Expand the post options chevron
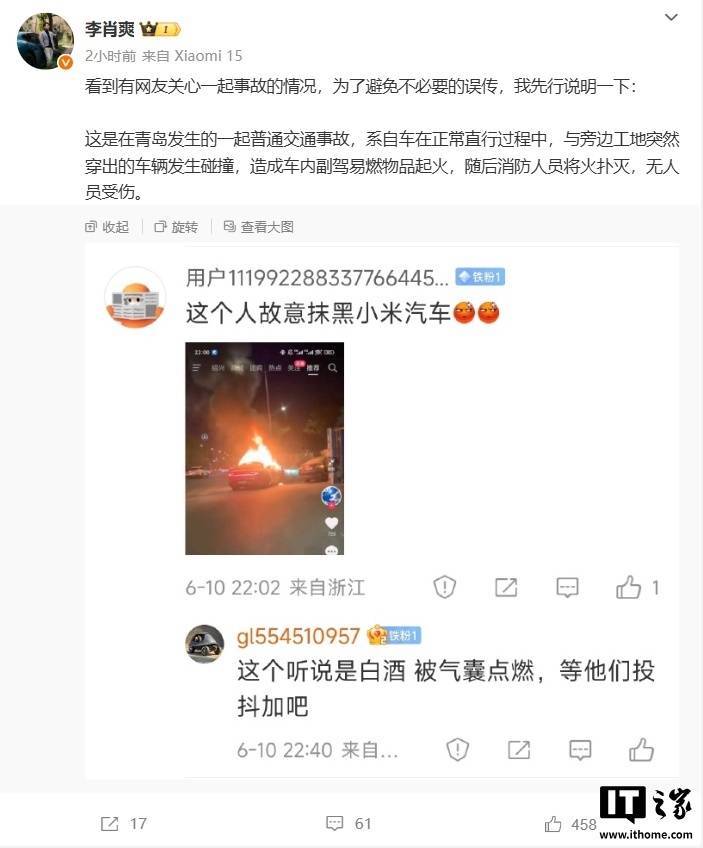 pos(674,17)
